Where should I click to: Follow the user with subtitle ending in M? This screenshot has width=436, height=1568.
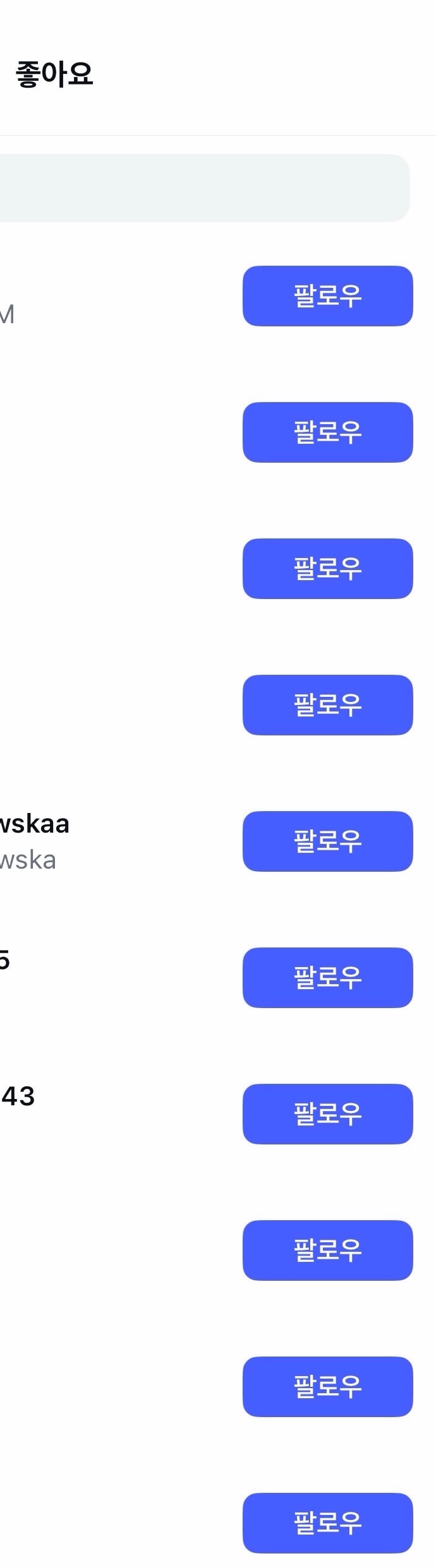tap(327, 296)
